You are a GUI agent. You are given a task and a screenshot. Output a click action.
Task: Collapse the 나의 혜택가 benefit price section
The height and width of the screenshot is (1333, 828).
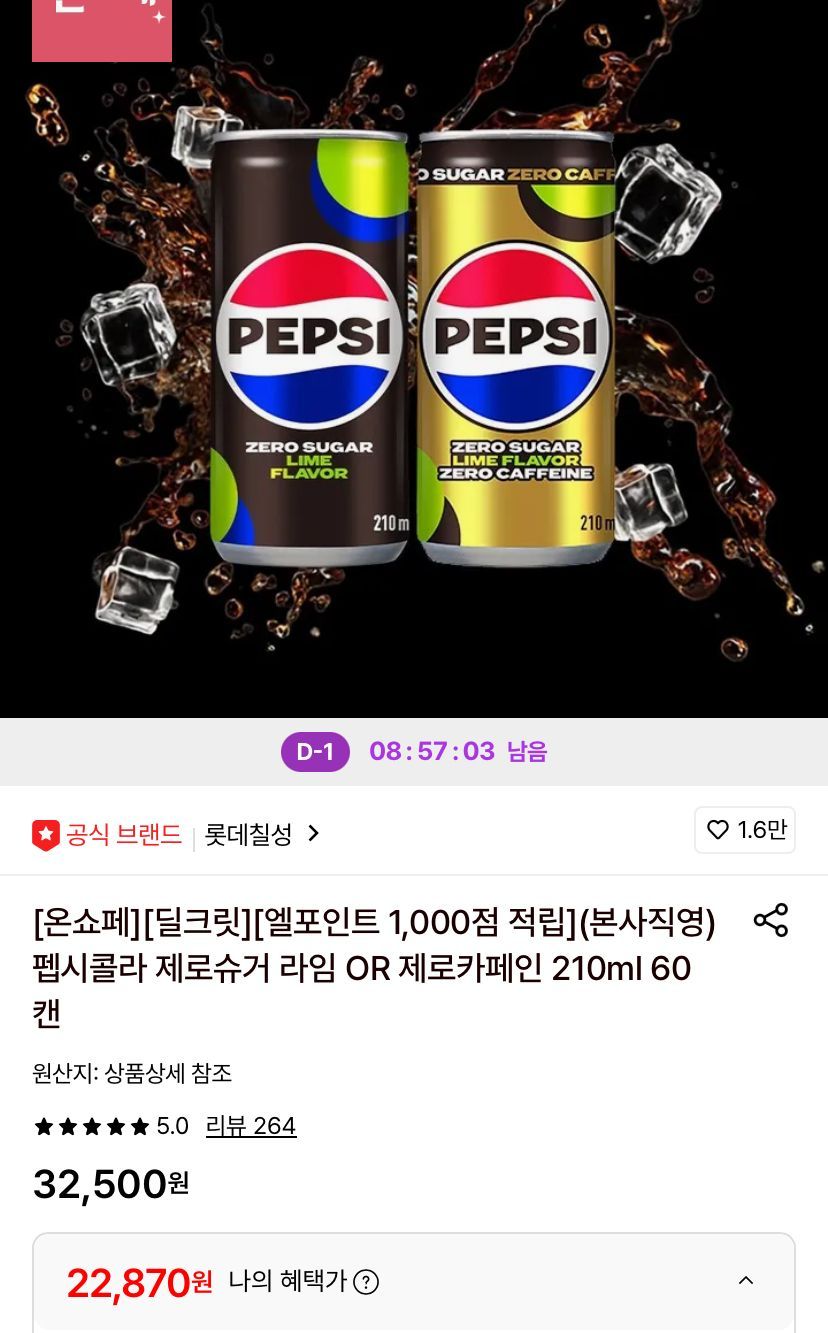point(746,1281)
